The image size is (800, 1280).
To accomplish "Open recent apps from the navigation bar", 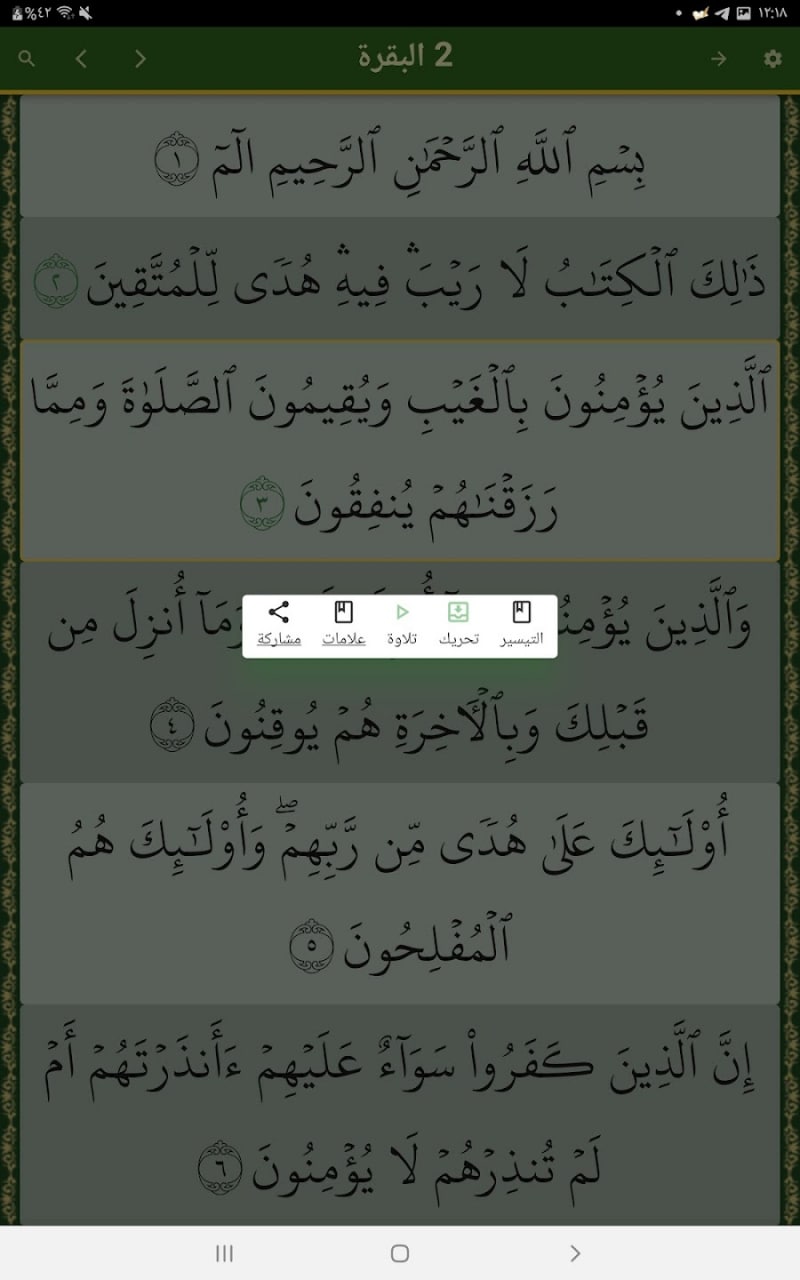I will pyautogui.click(x=225, y=1253).
